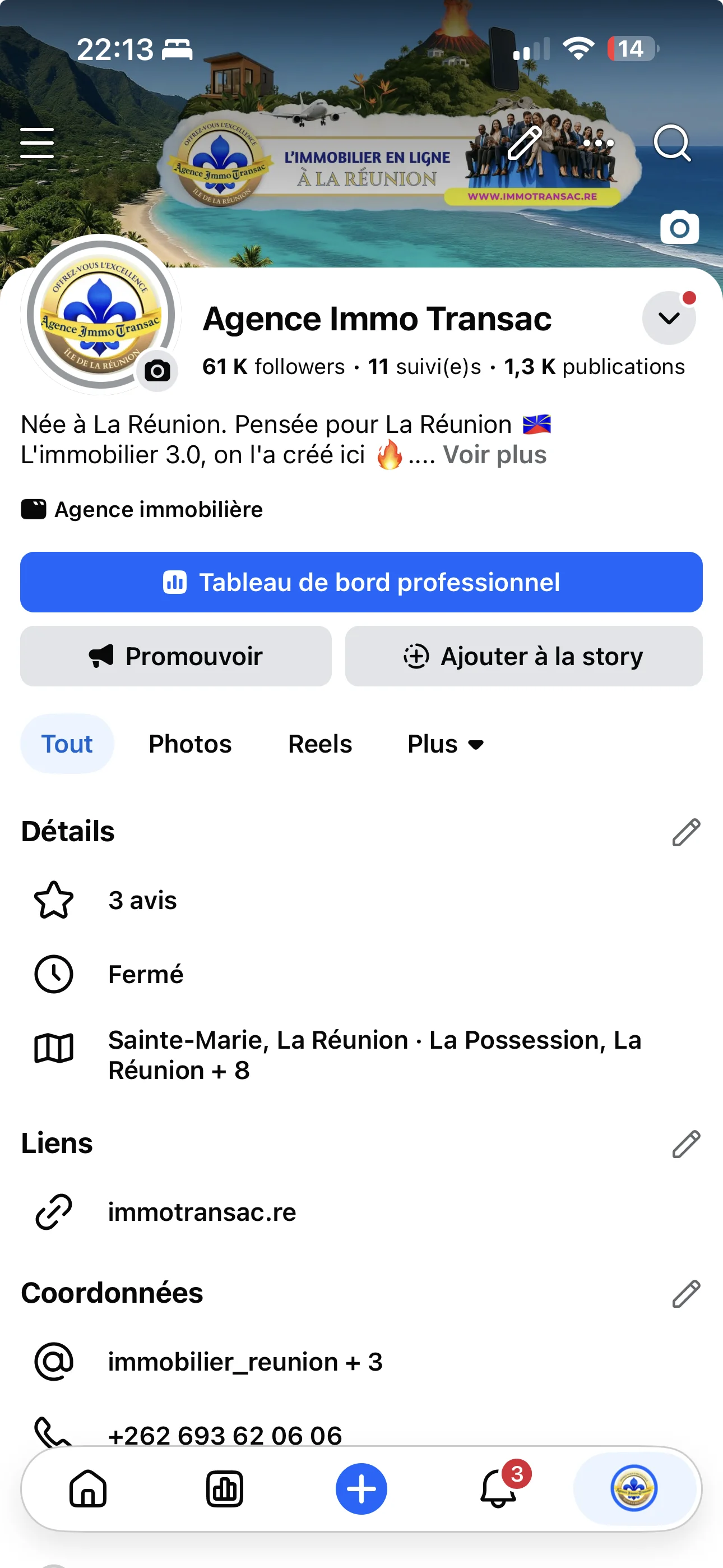Image resolution: width=723 pixels, height=1568 pixels.
Task: Open the Plus tab dropdown
Action: (x=445, y=743)
